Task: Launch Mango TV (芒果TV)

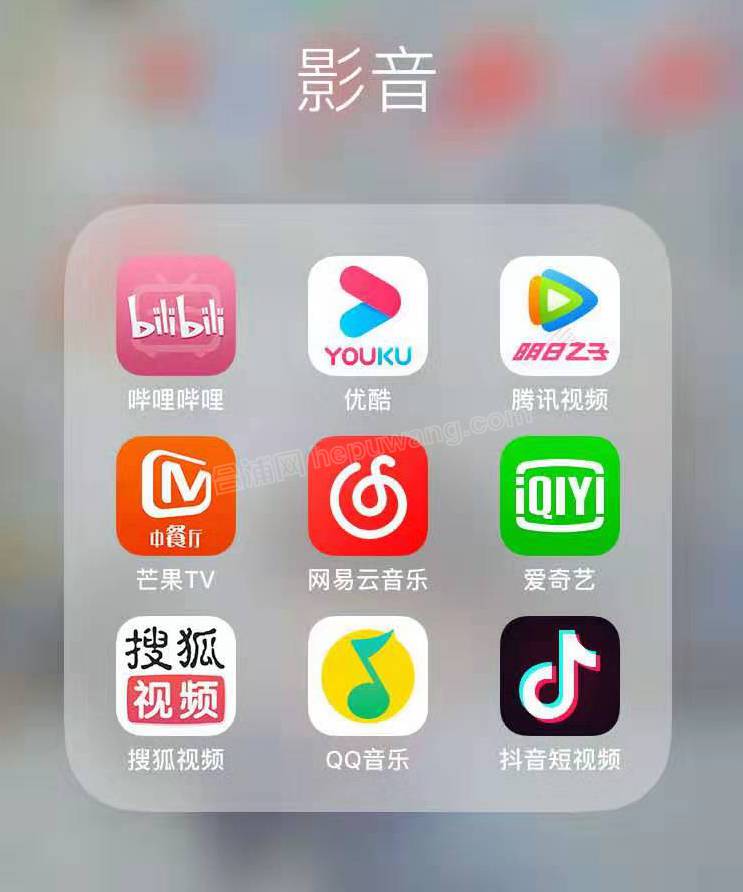Action: click(x=176, y=496)
